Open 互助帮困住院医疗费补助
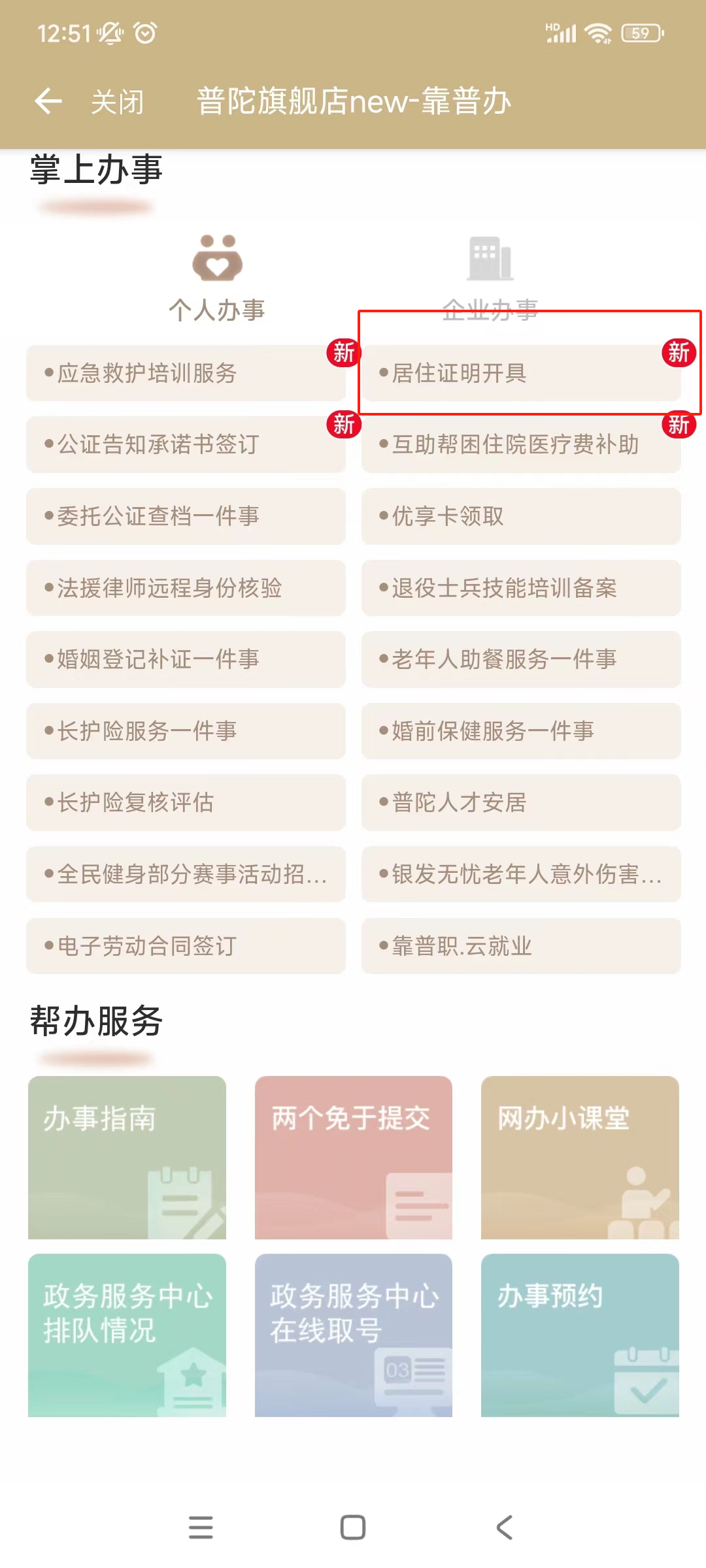Screen dimensions: 706x1568 click(x=520, y=445)
